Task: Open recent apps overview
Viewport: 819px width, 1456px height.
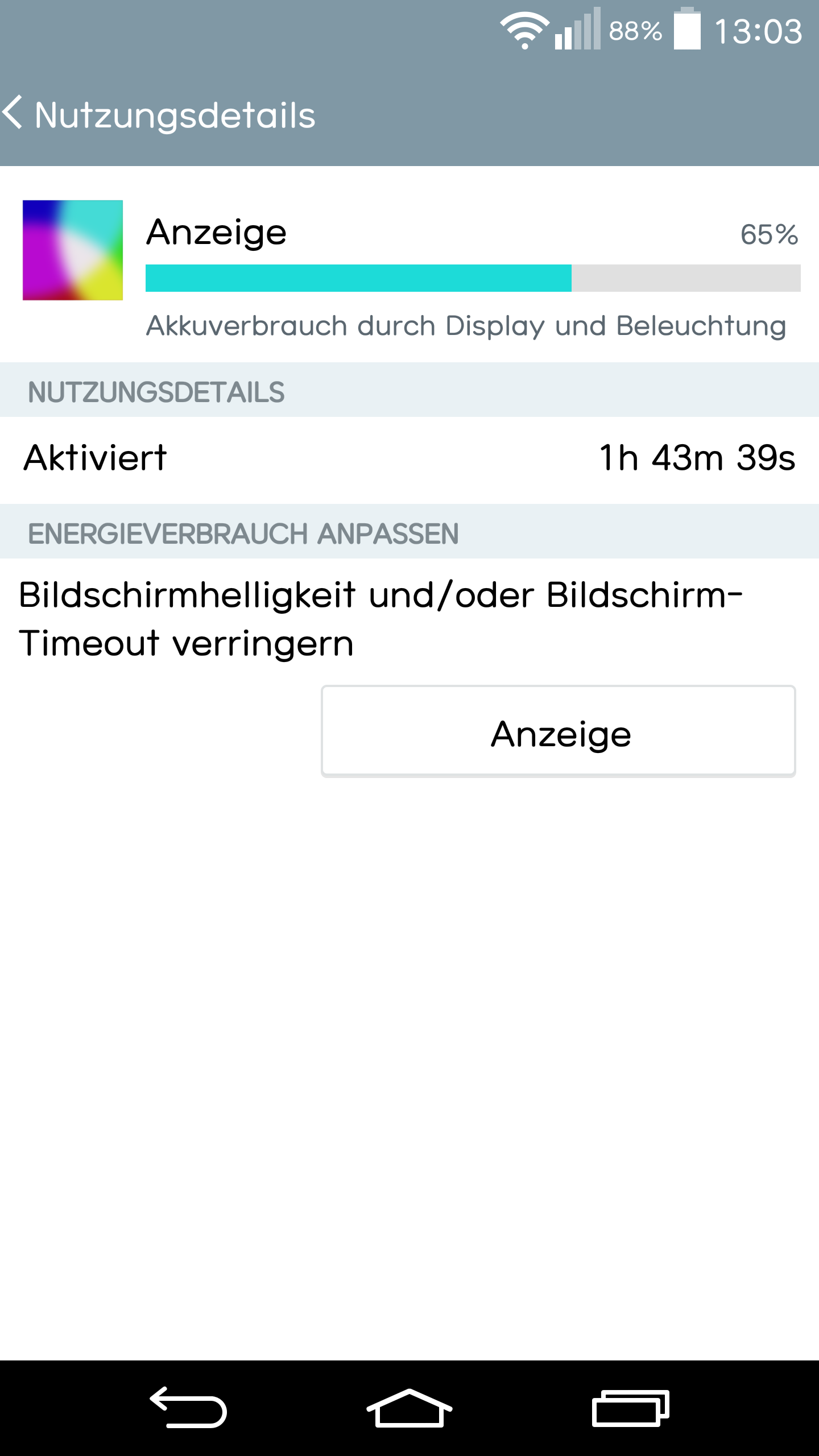Action: 630,1408
